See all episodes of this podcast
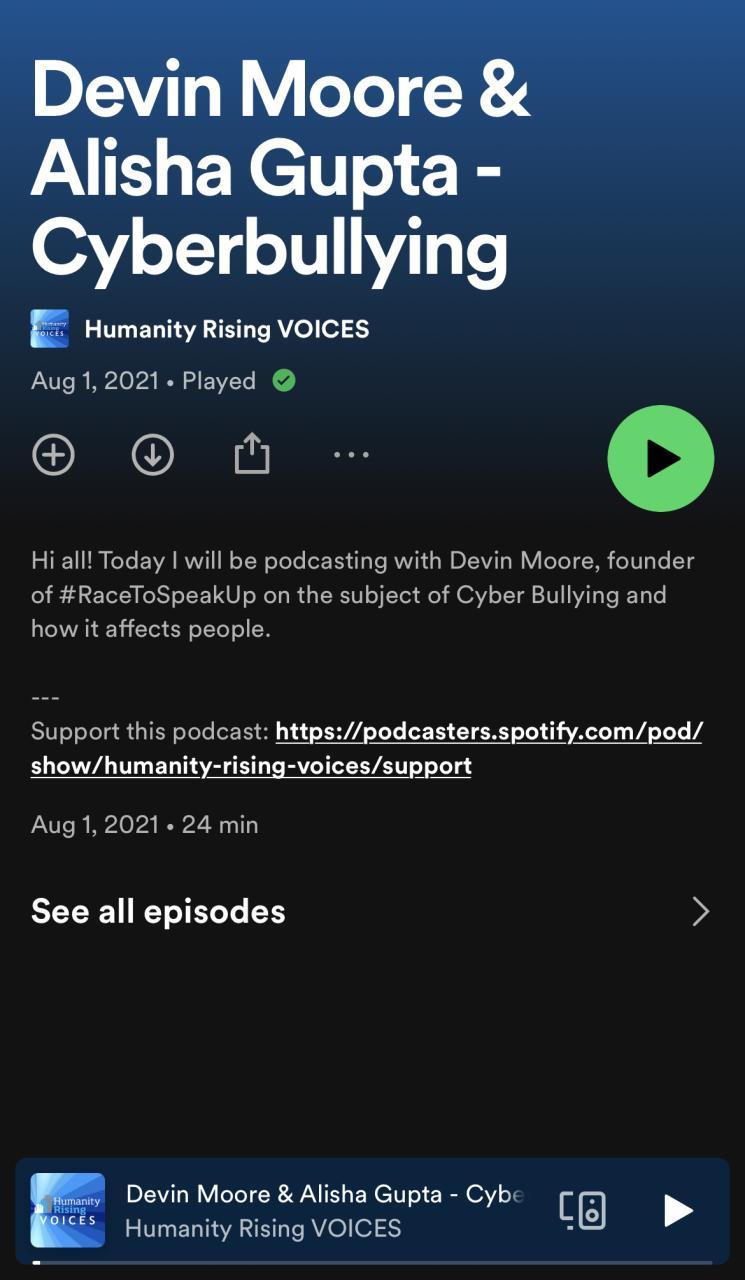The width and height of the screenshot is (745, 1280). [370, 911]
